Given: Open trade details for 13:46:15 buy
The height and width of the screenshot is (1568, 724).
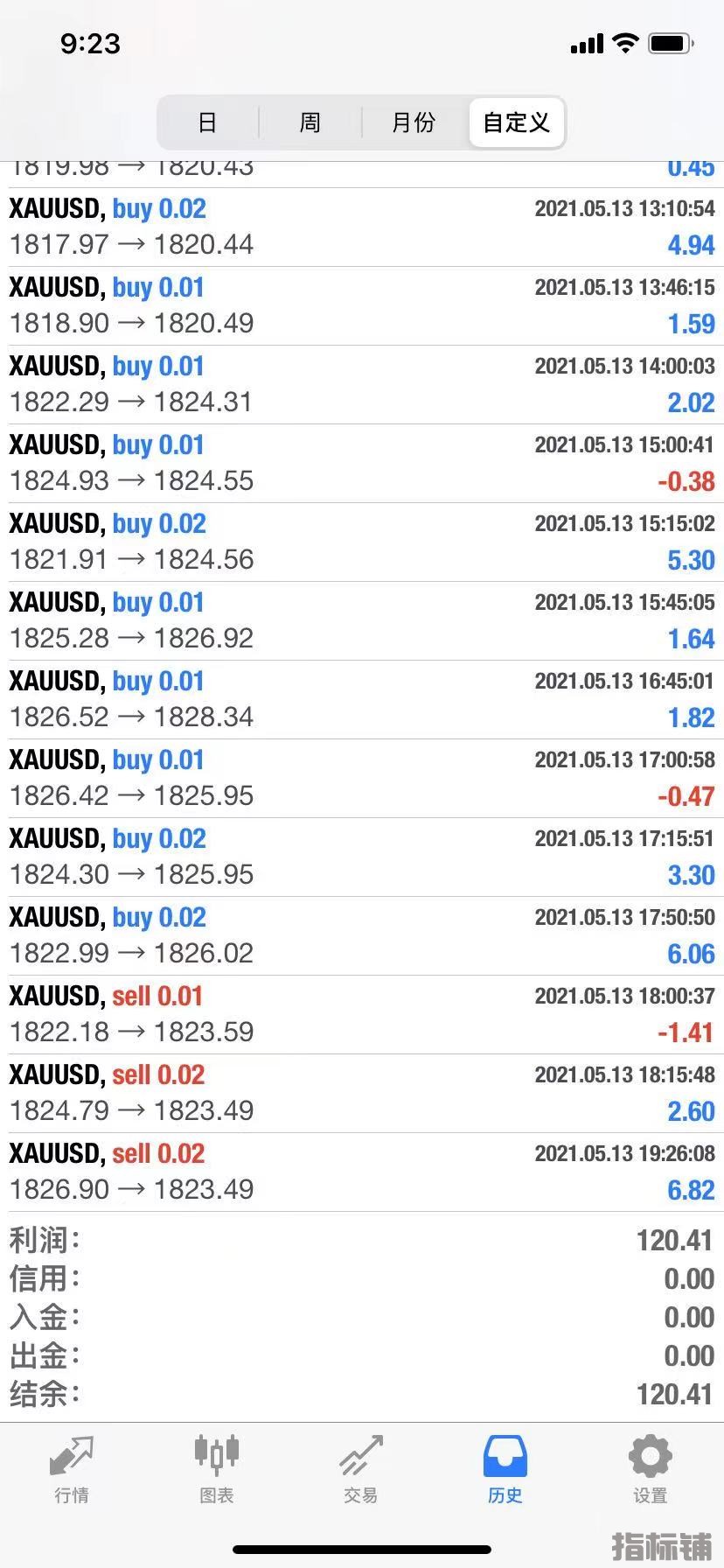Looking at the screenshot, I should pos(362,306).
